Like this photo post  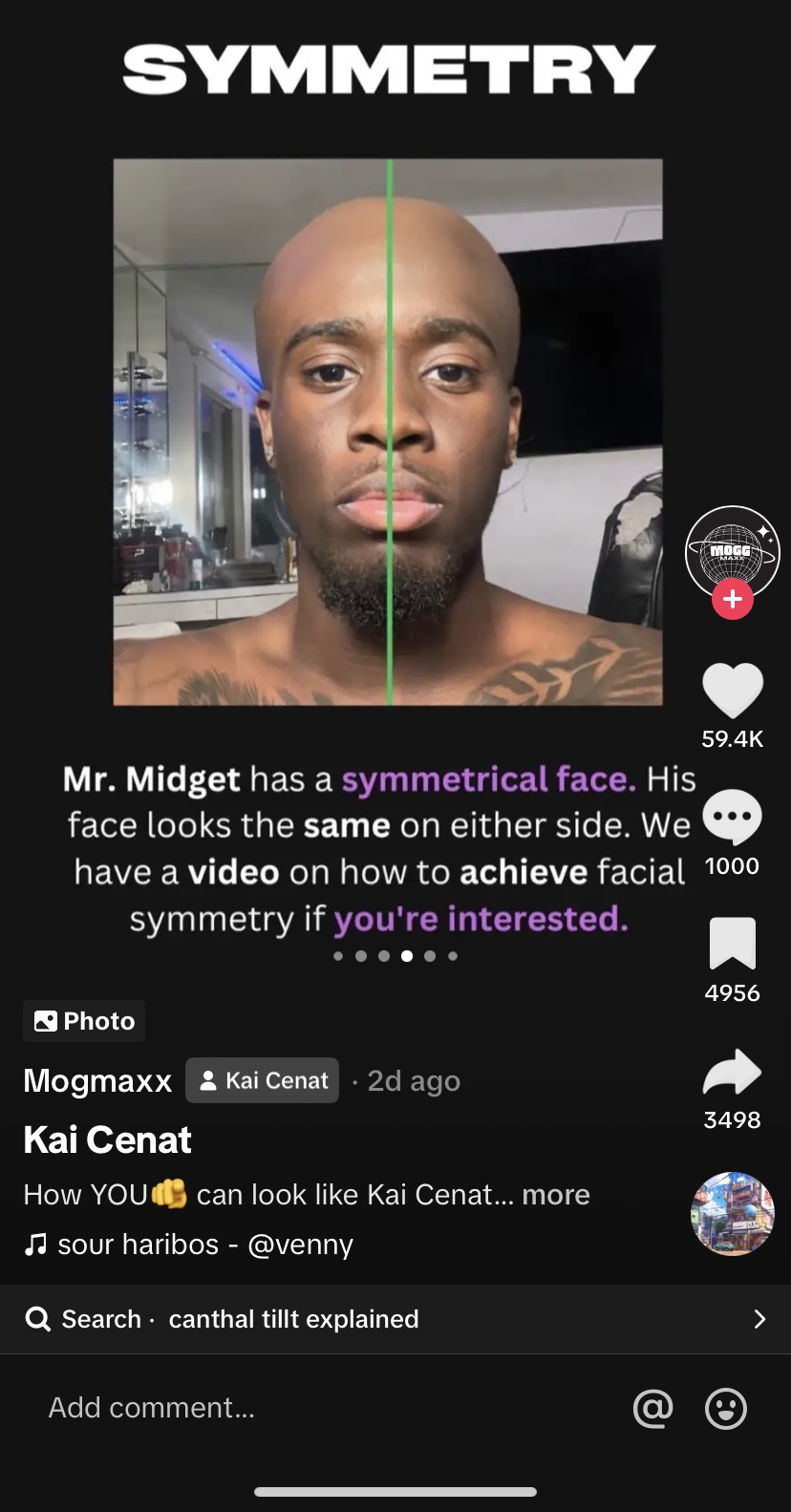pyautogui.click(x=733, y=690)
